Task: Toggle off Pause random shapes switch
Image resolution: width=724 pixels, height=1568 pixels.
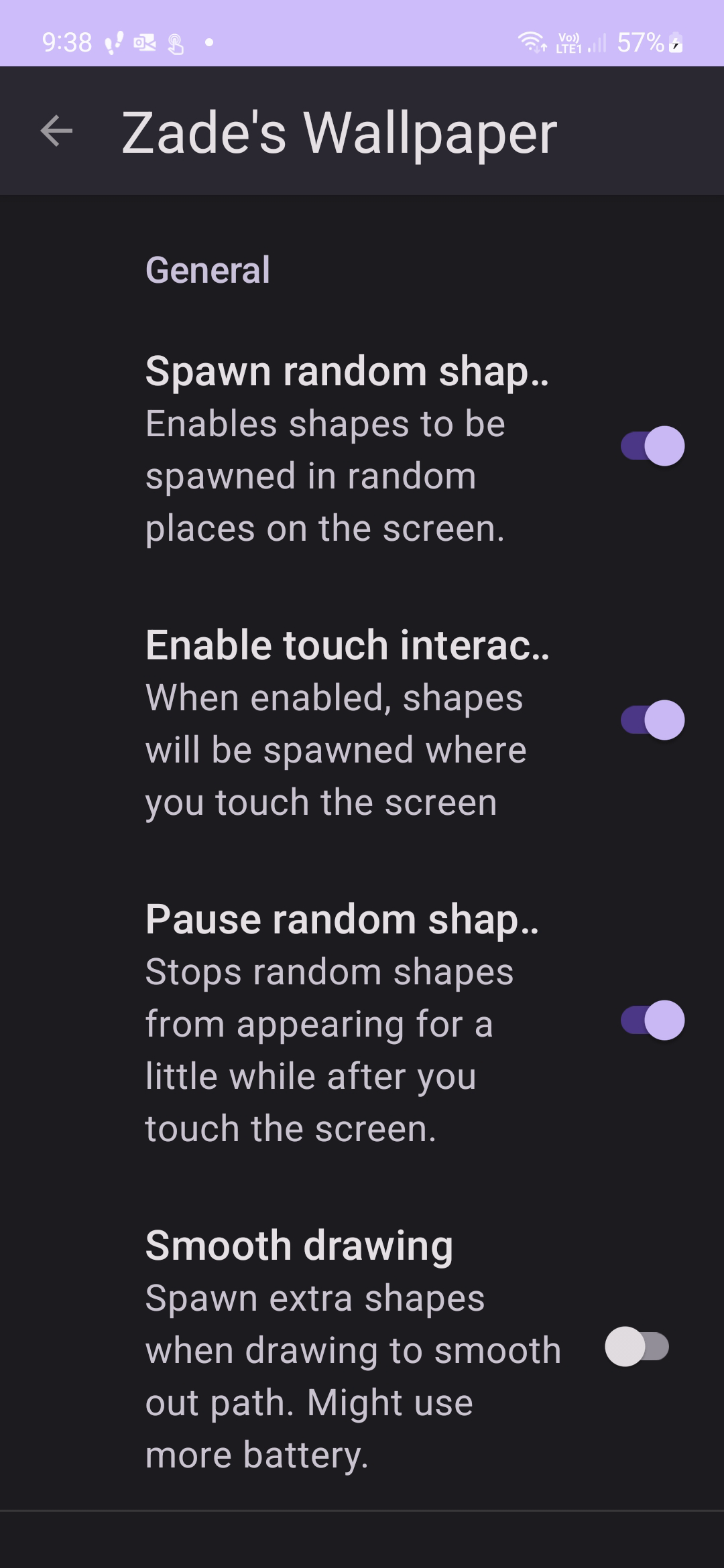Action: (x=652, y=1021)
